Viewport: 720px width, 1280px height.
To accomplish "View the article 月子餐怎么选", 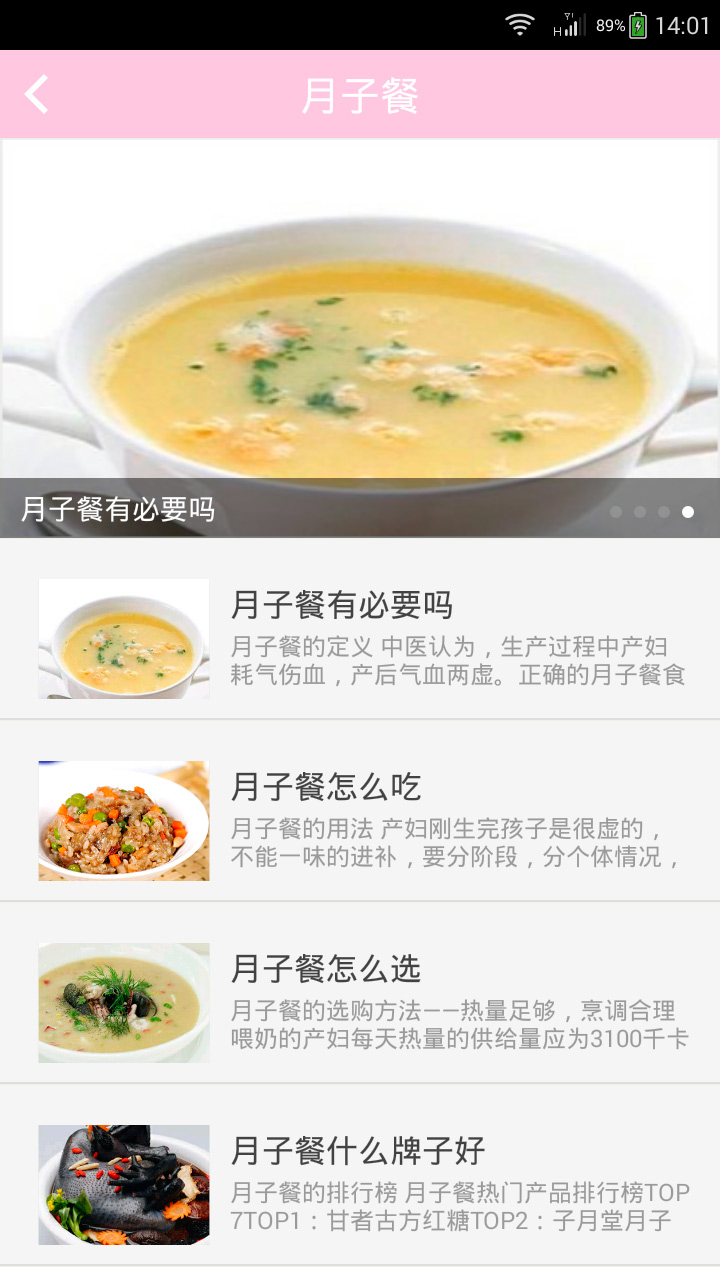I will 360,1002.
